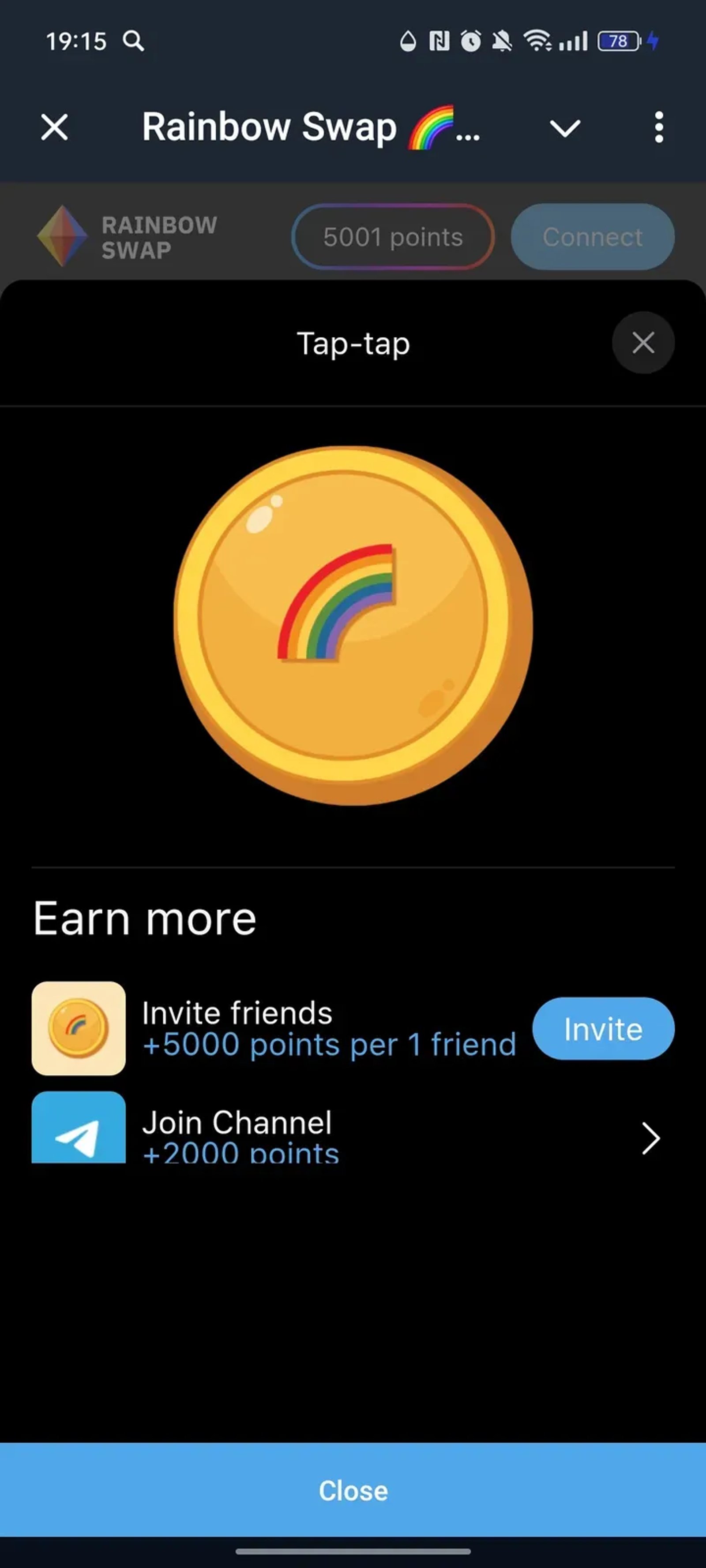The image size is (706, 1568).
Task: Tap the Earn more section heading
Action: (x=145, y=917)
